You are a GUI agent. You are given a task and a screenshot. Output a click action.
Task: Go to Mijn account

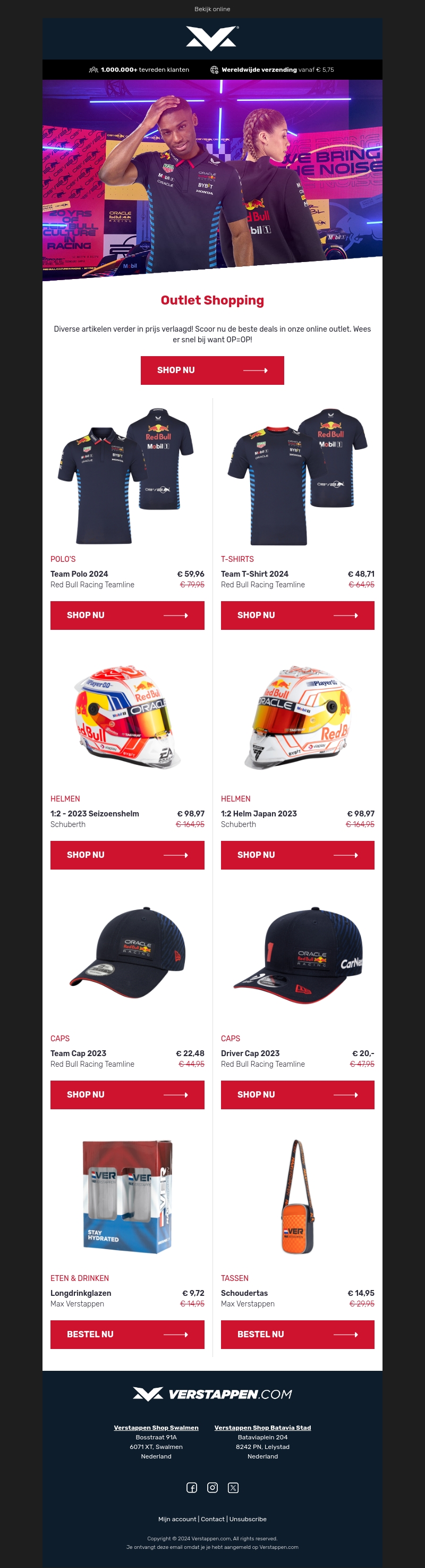[x=177, y=1519]
